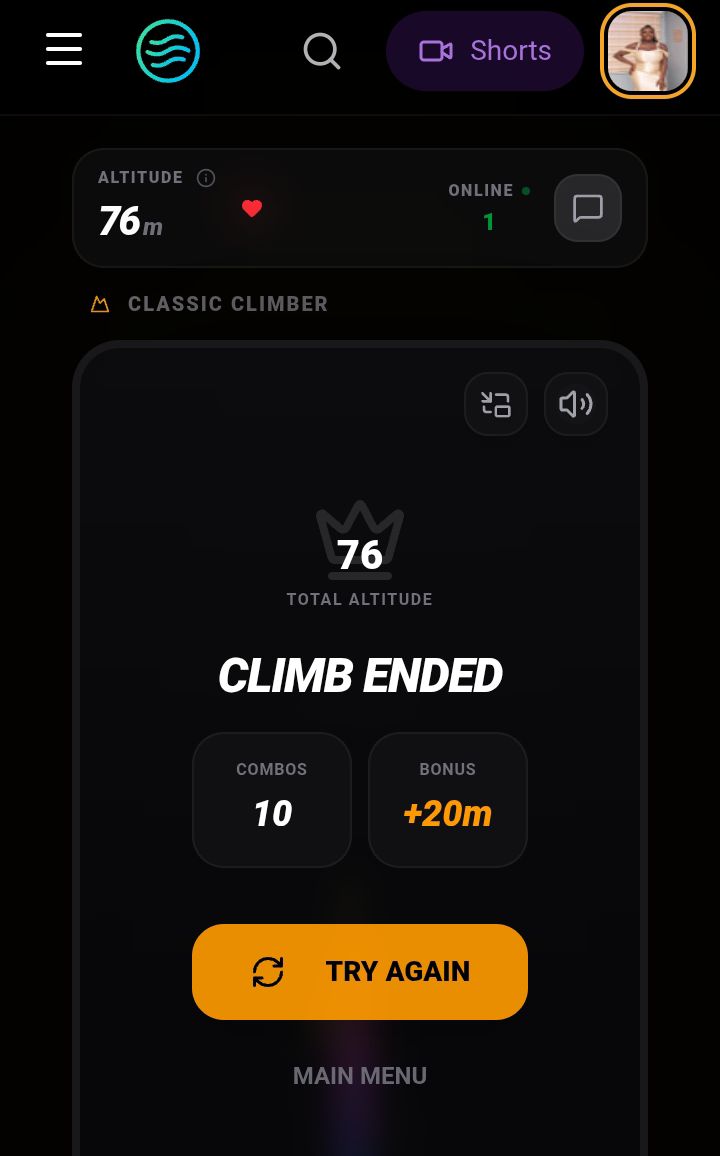Tap the red heart icon
The width and height of the screenshot is (720, 1156).
tap(252, 208)
